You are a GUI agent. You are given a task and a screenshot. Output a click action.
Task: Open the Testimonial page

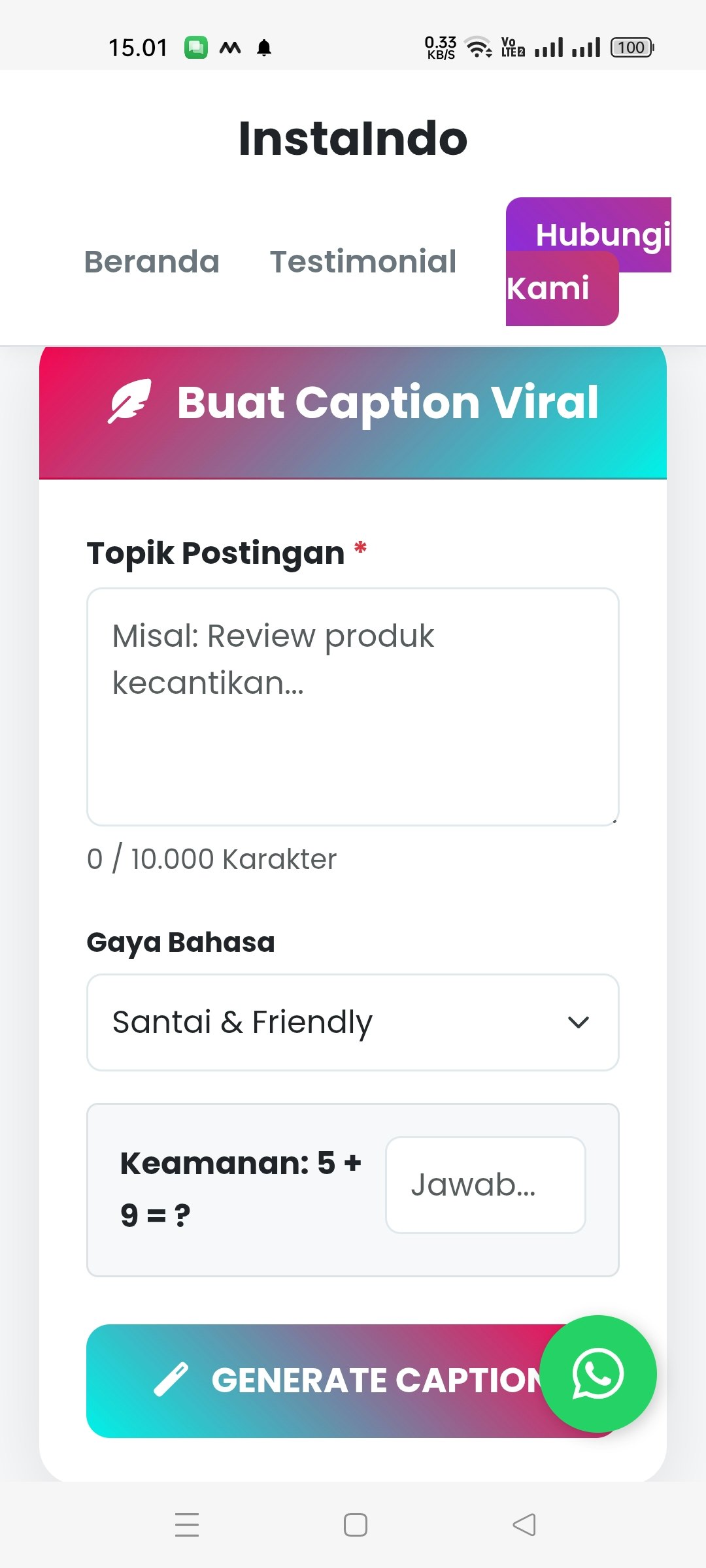click(363, 261)
